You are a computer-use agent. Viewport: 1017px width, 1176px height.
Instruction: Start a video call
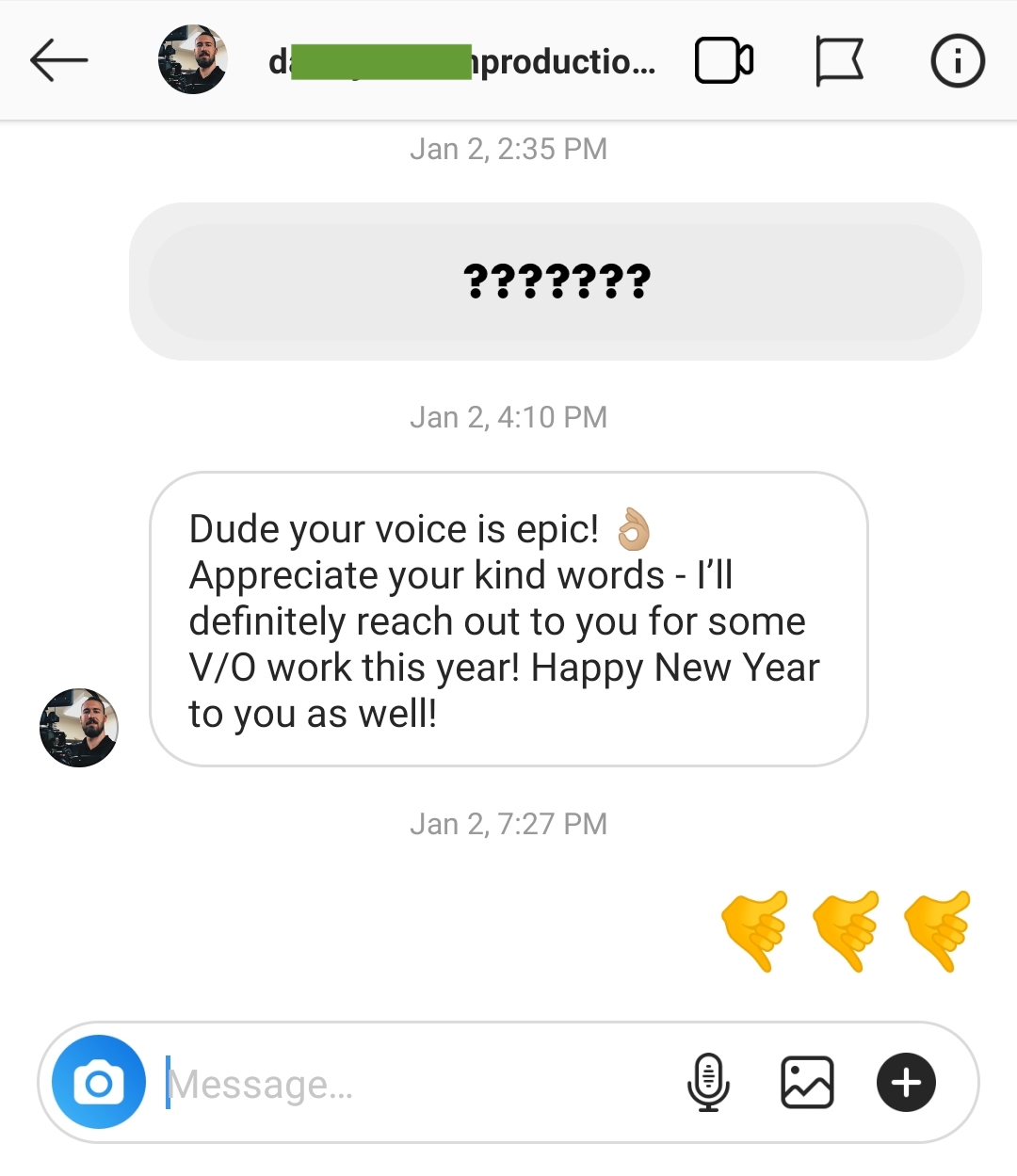click(x=723, y=61)
